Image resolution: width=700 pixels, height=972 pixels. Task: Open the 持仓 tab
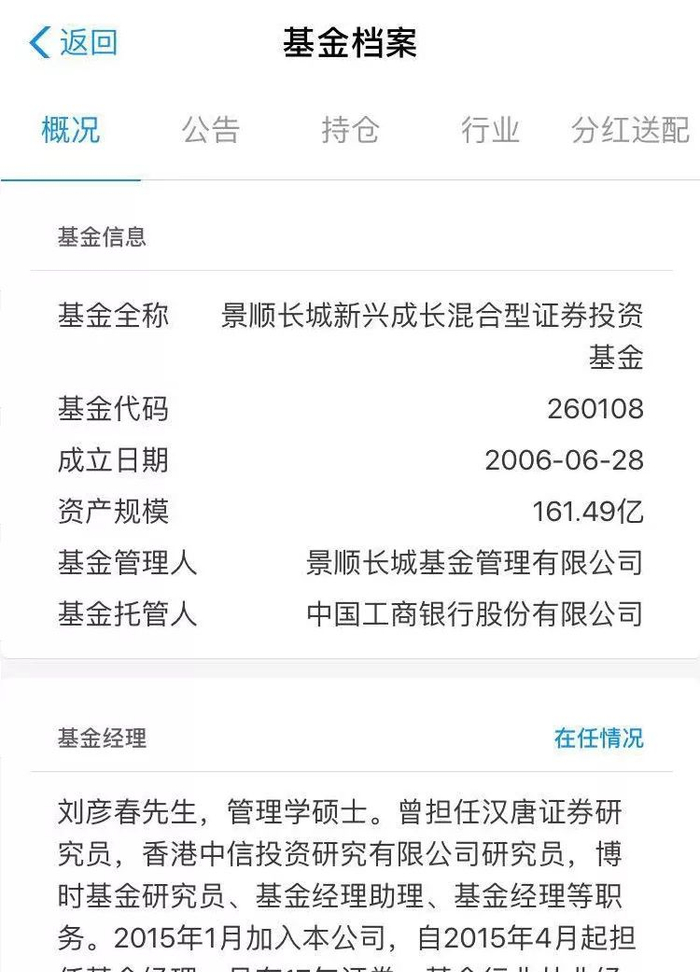(x=350, y=130)
